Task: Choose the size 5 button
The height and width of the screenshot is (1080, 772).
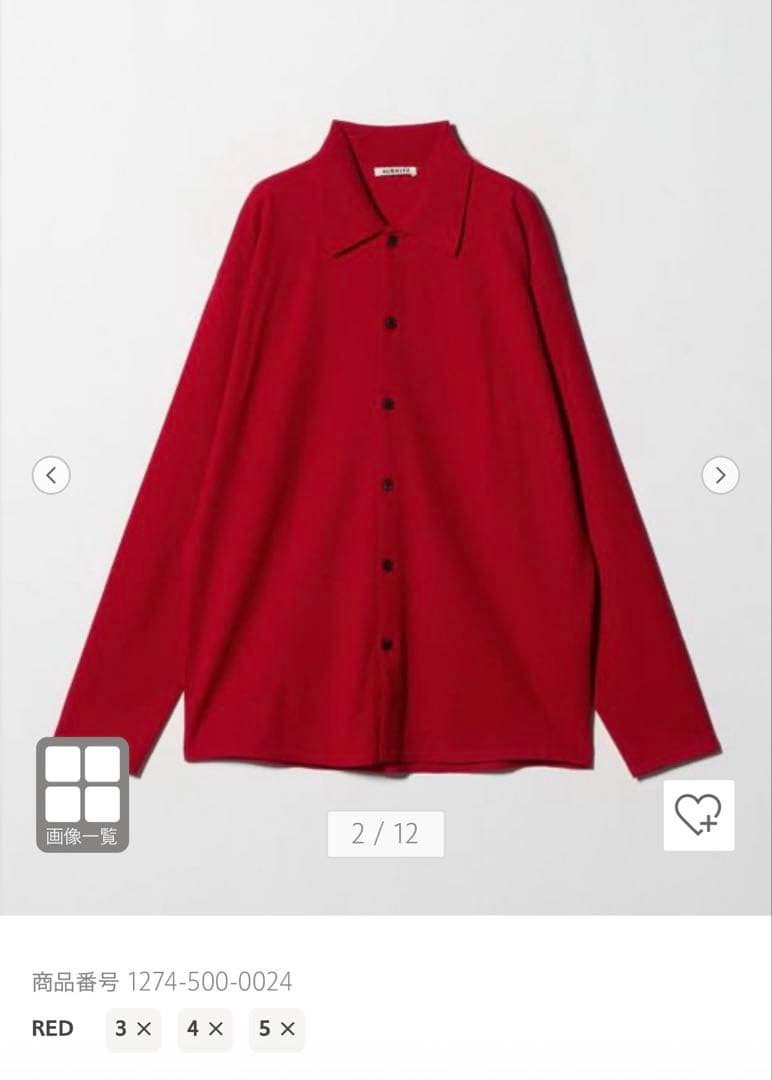Action: click(276, 1028)
